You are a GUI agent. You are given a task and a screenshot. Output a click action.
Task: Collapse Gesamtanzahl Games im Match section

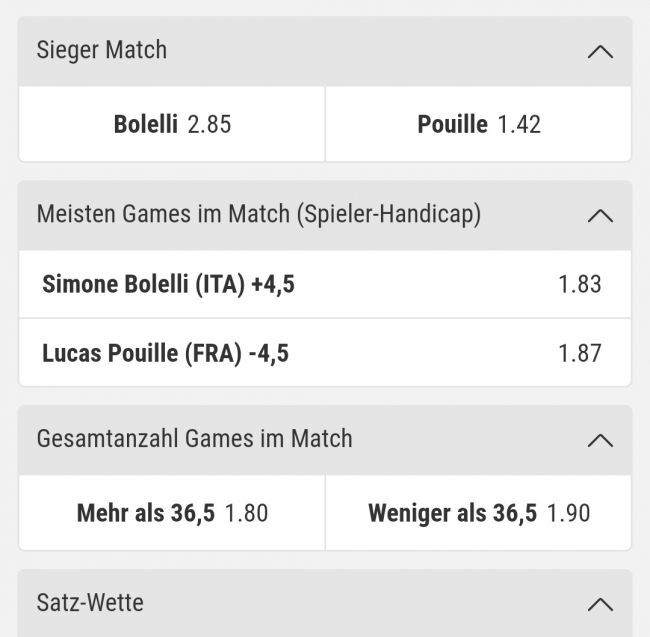coord(600,439)
